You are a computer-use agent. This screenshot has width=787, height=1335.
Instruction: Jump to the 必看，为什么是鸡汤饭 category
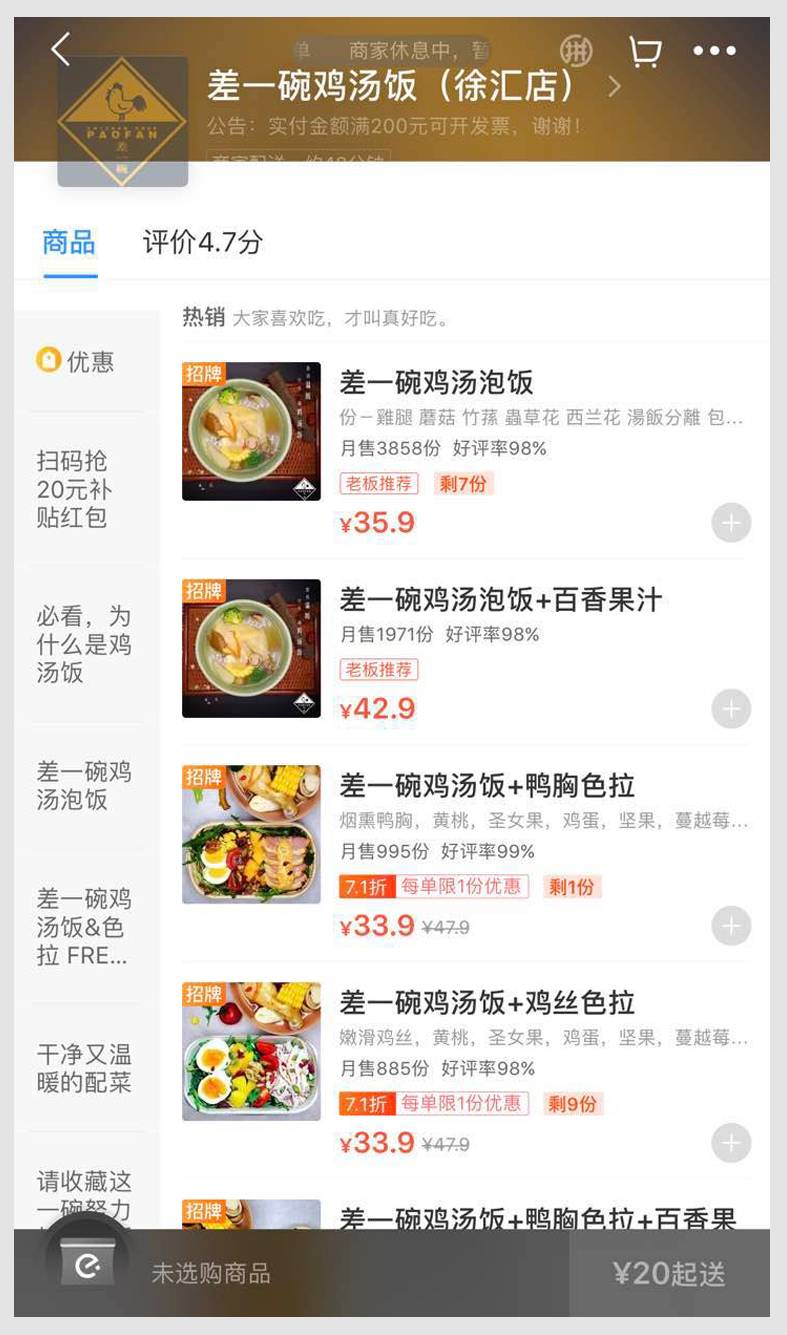84,644
